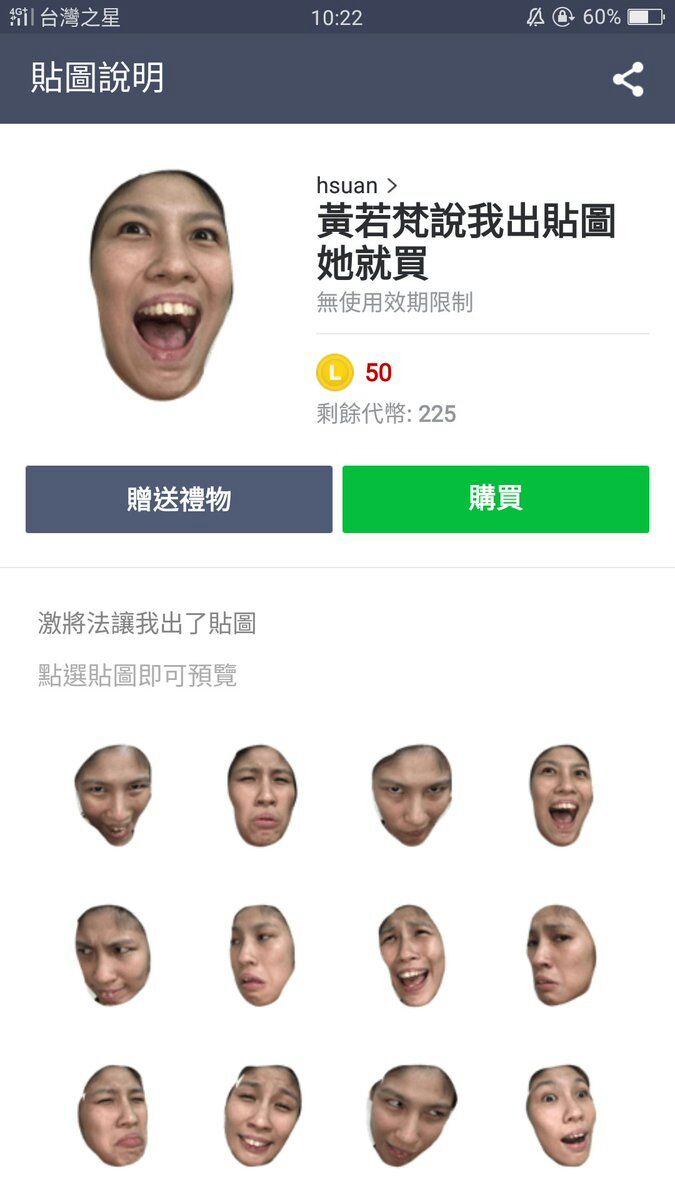Open creator hsuan's page
Screen dimensions: 675x1200
tap(356, 186)
